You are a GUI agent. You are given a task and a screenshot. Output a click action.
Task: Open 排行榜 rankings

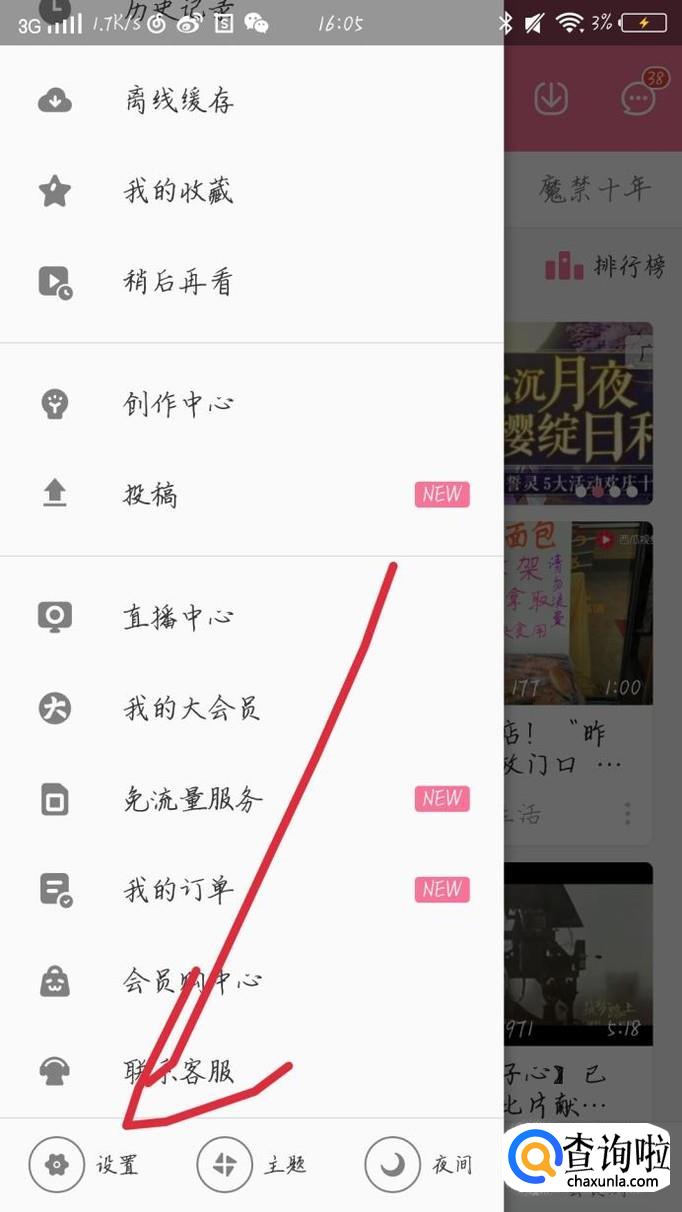click(606, 266)
